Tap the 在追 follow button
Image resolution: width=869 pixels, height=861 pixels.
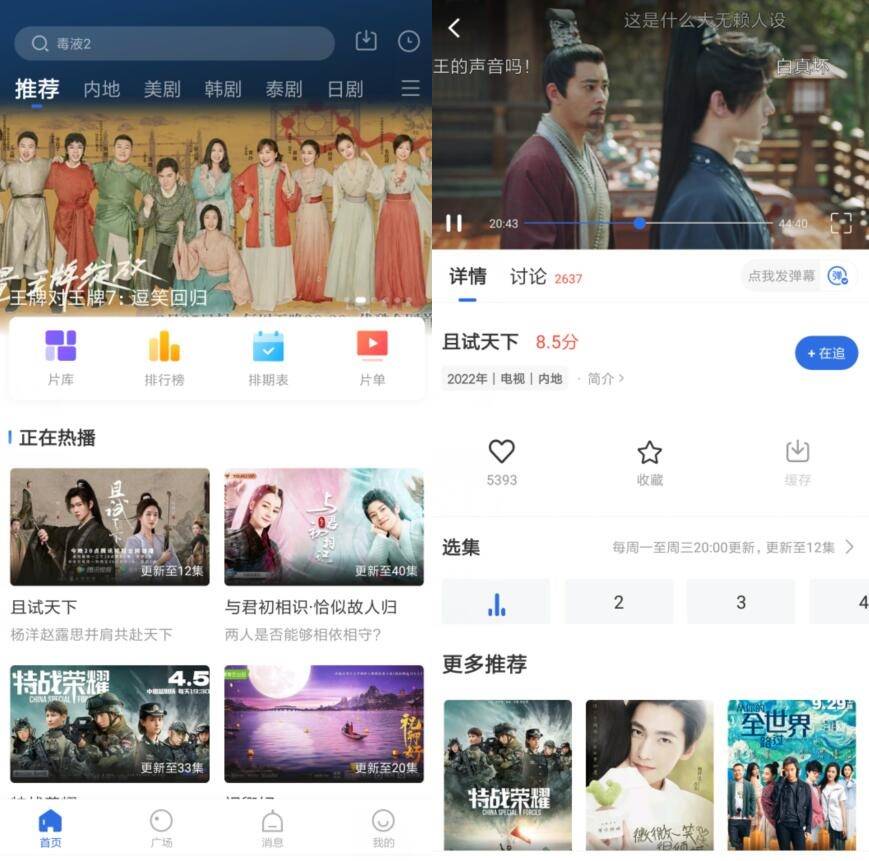pos(826,353)
